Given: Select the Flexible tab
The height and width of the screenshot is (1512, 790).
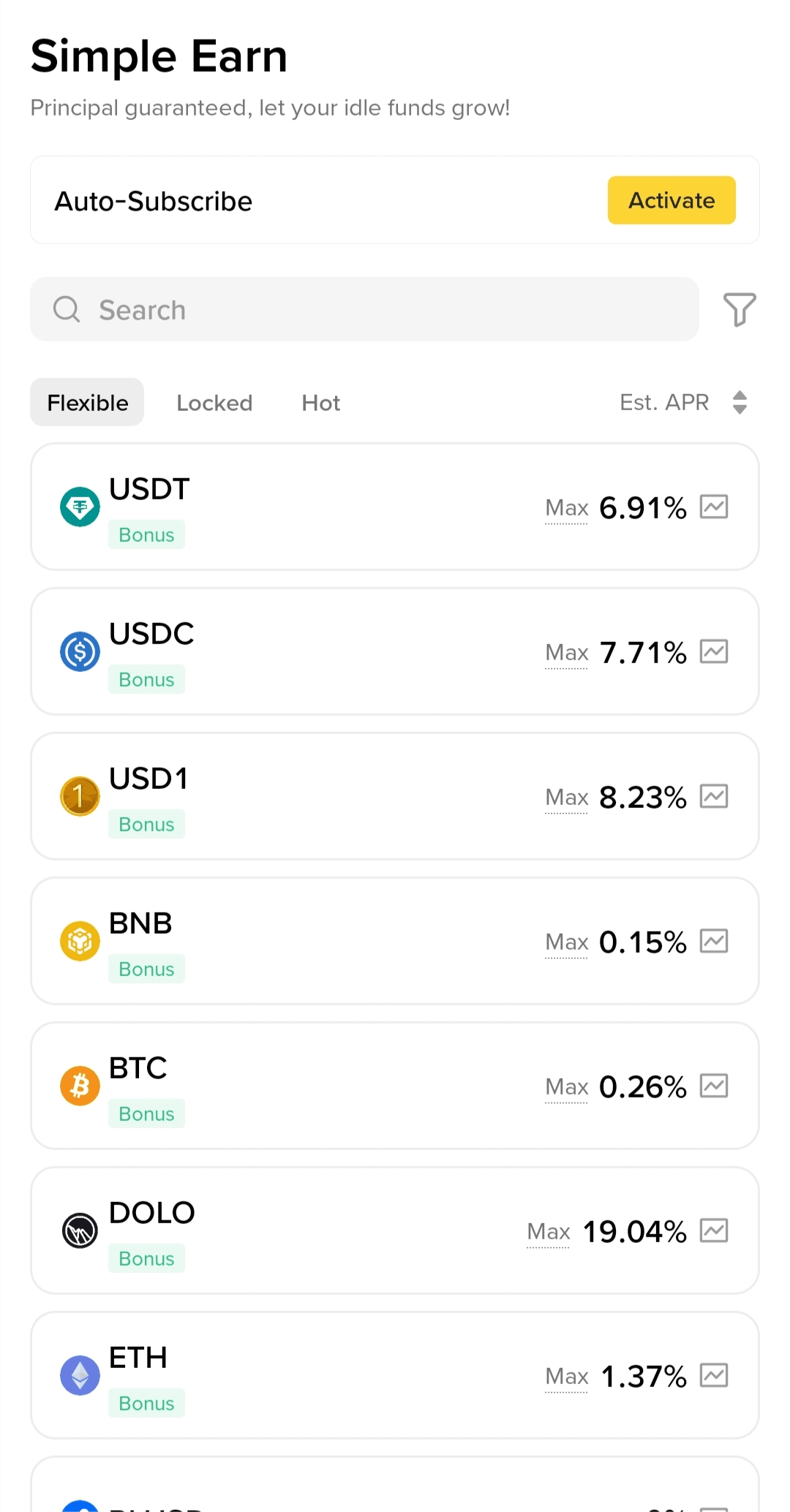Looking at the screenshot, I should click(x=87, y=402).
